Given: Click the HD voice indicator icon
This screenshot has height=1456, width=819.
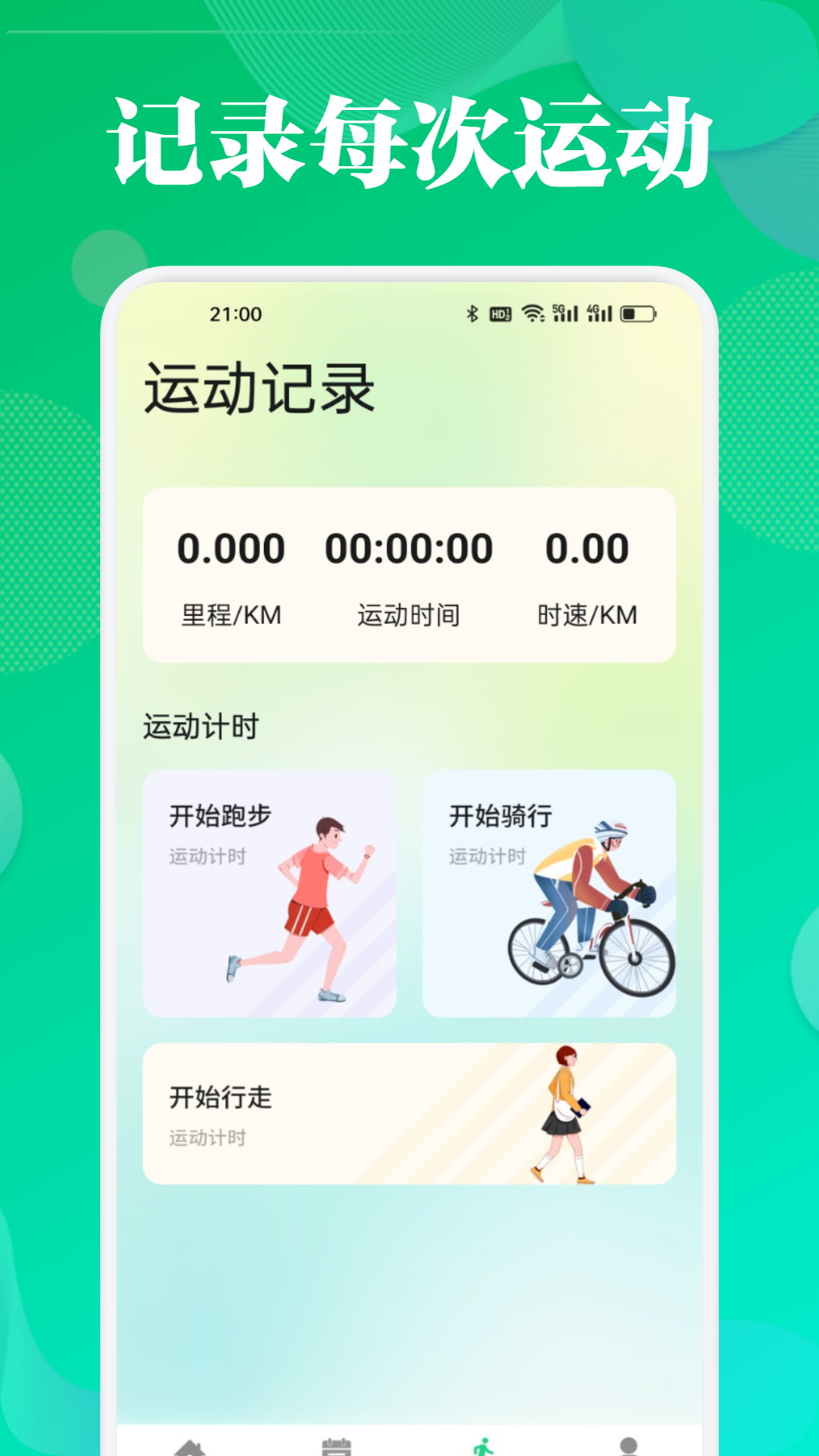Looking at the screenshot, I should 500,312.
